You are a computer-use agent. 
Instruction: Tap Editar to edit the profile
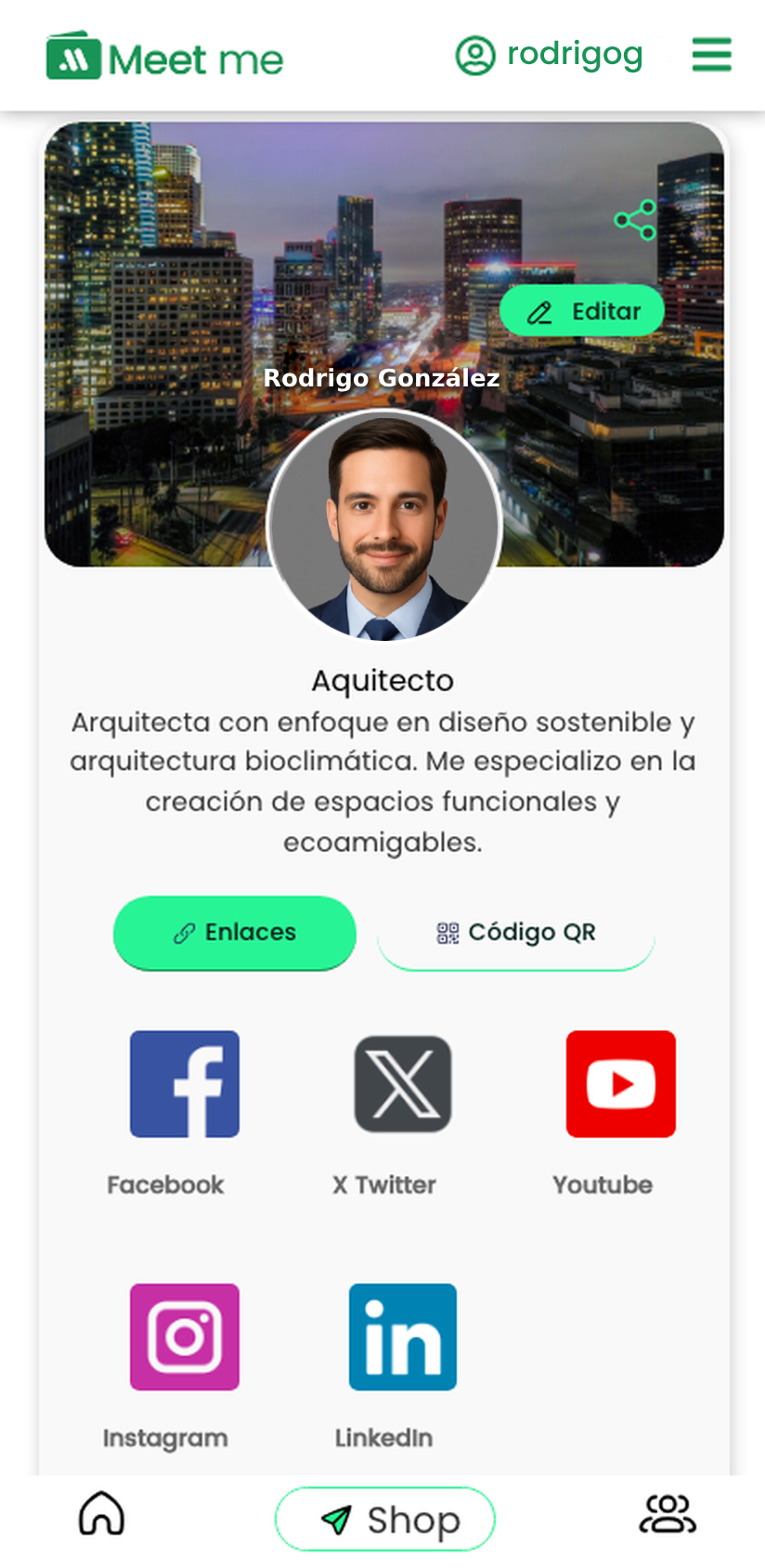click(582, 311)
